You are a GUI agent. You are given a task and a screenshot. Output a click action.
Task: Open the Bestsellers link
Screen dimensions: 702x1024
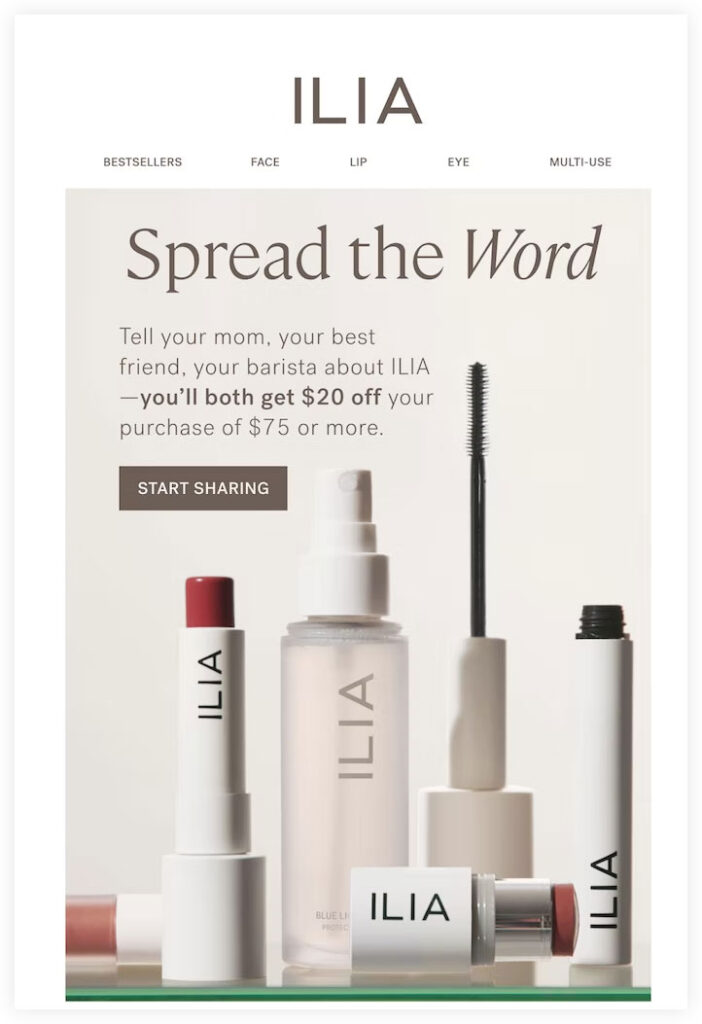143,162
